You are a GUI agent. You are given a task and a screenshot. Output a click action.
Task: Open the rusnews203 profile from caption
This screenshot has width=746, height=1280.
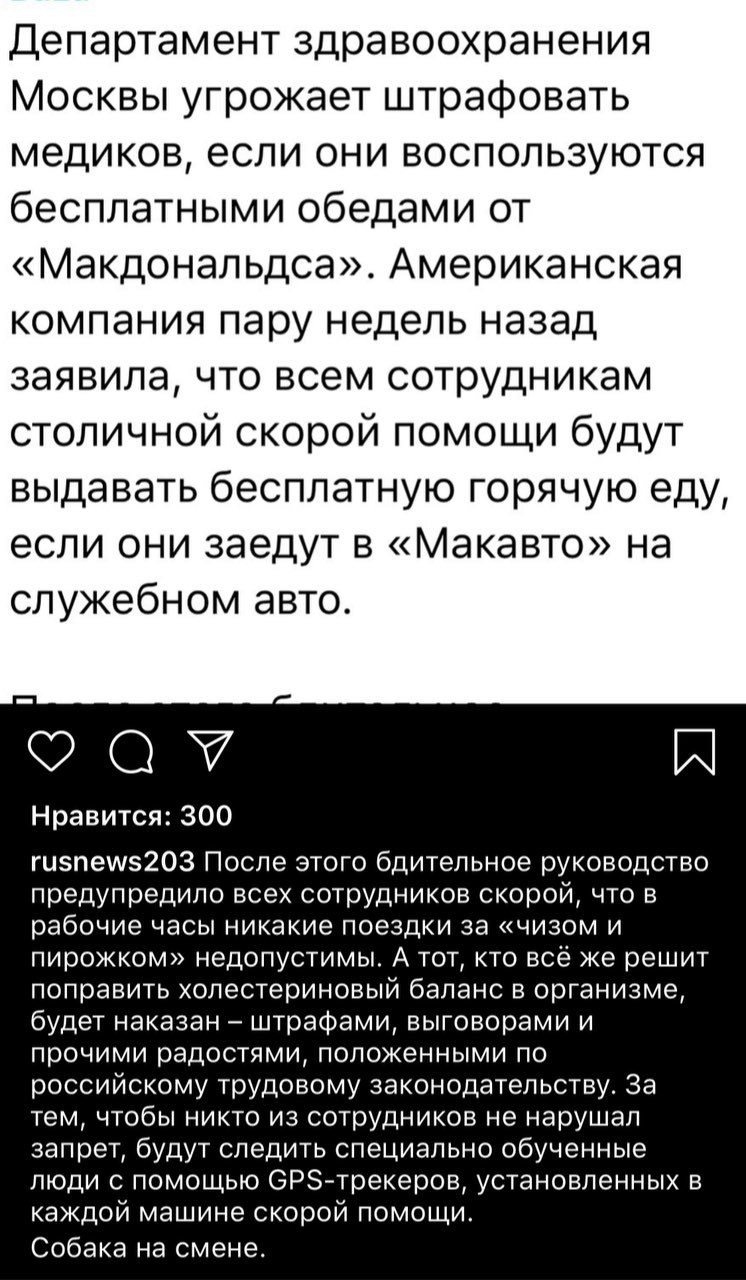click(x=118, y=863)
